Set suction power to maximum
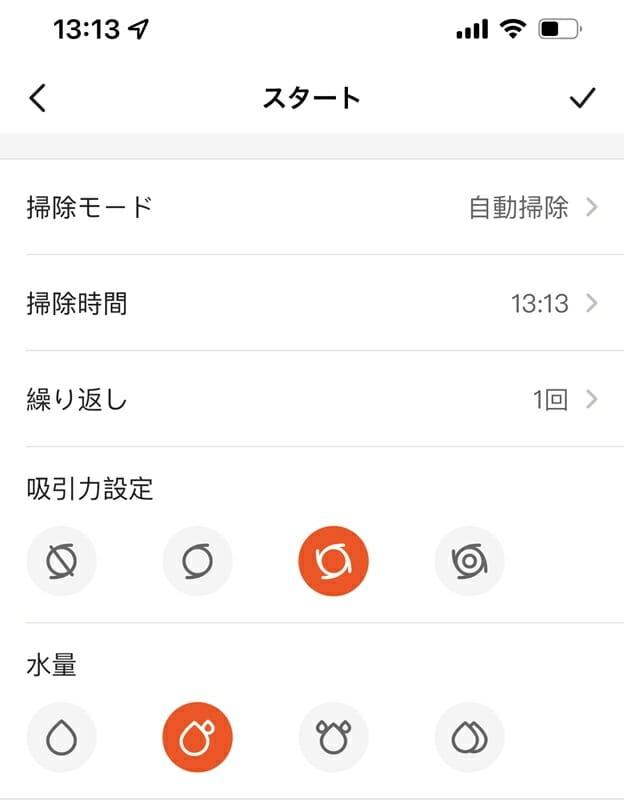Viewport: 624px width, 800px height. tap(469, 562)
